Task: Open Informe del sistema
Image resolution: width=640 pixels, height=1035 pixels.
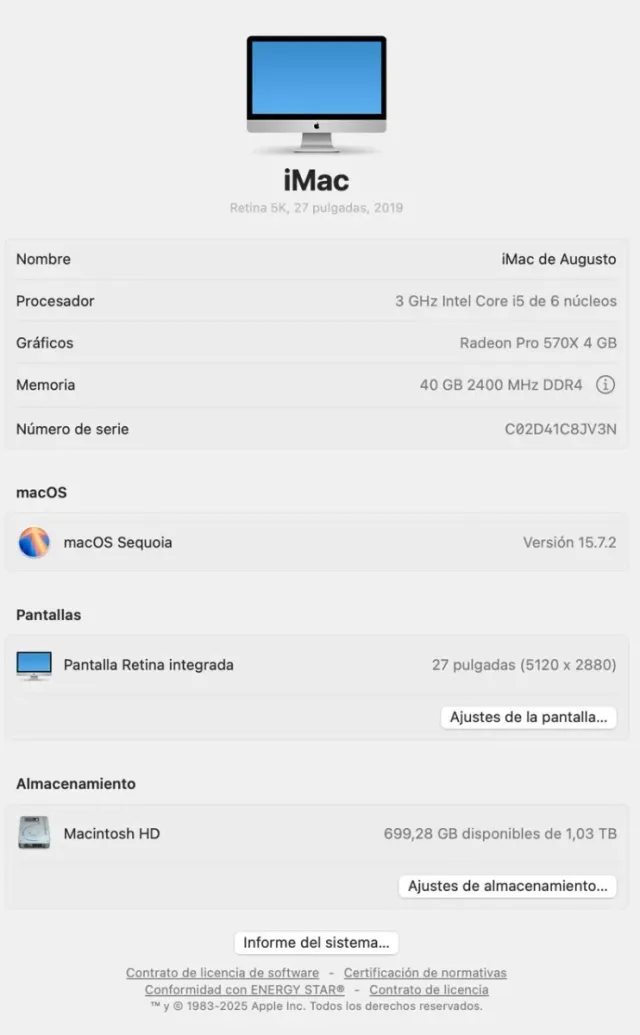Action: tap(316, 942)
